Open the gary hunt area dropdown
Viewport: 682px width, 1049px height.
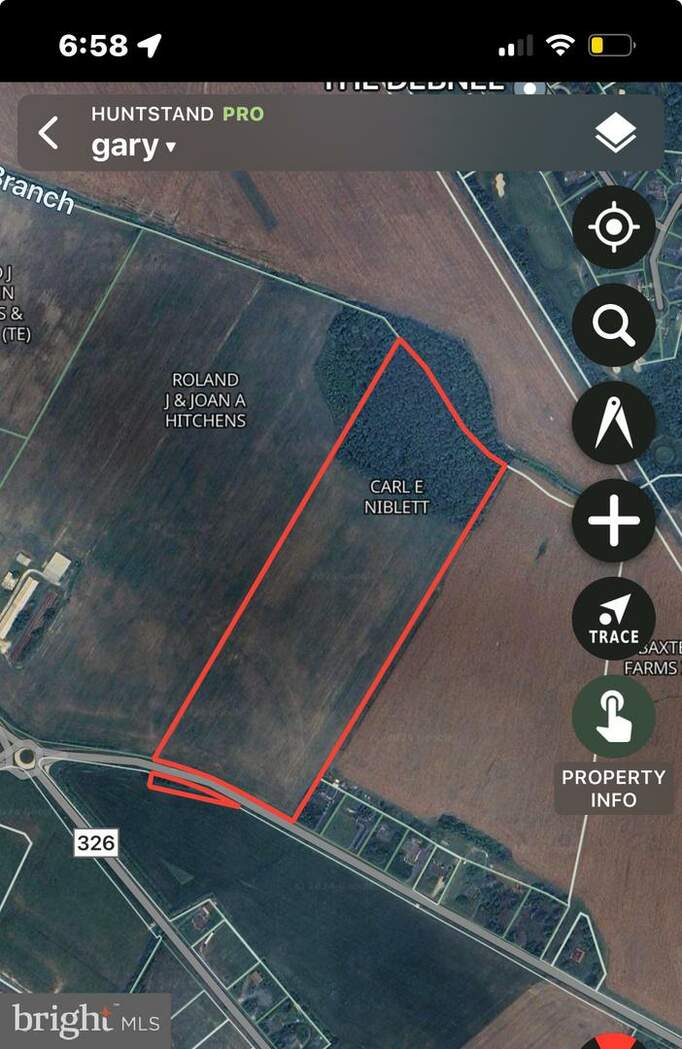point(133,146)
